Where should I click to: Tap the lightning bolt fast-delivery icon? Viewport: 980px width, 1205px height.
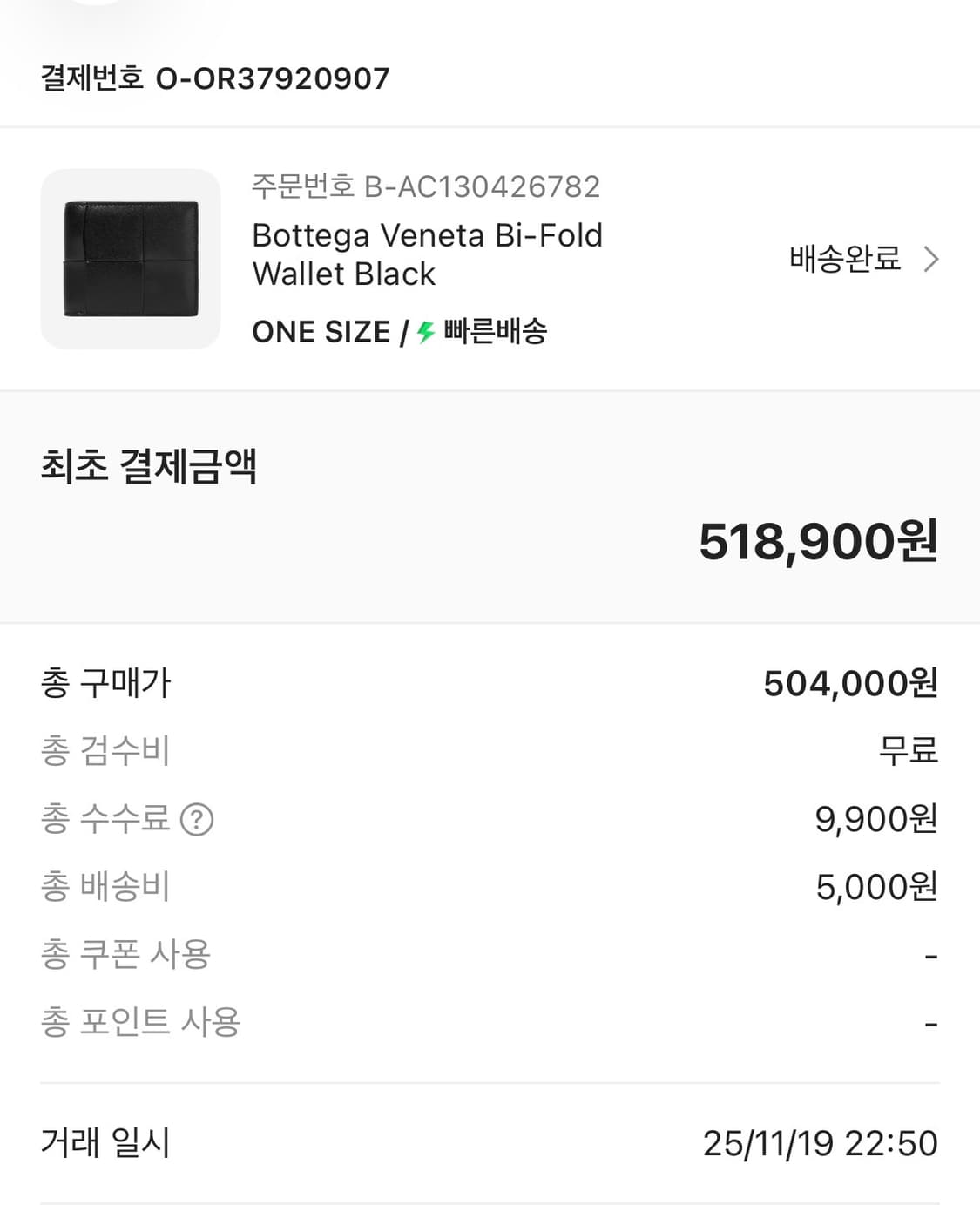(x=424, y=331)
